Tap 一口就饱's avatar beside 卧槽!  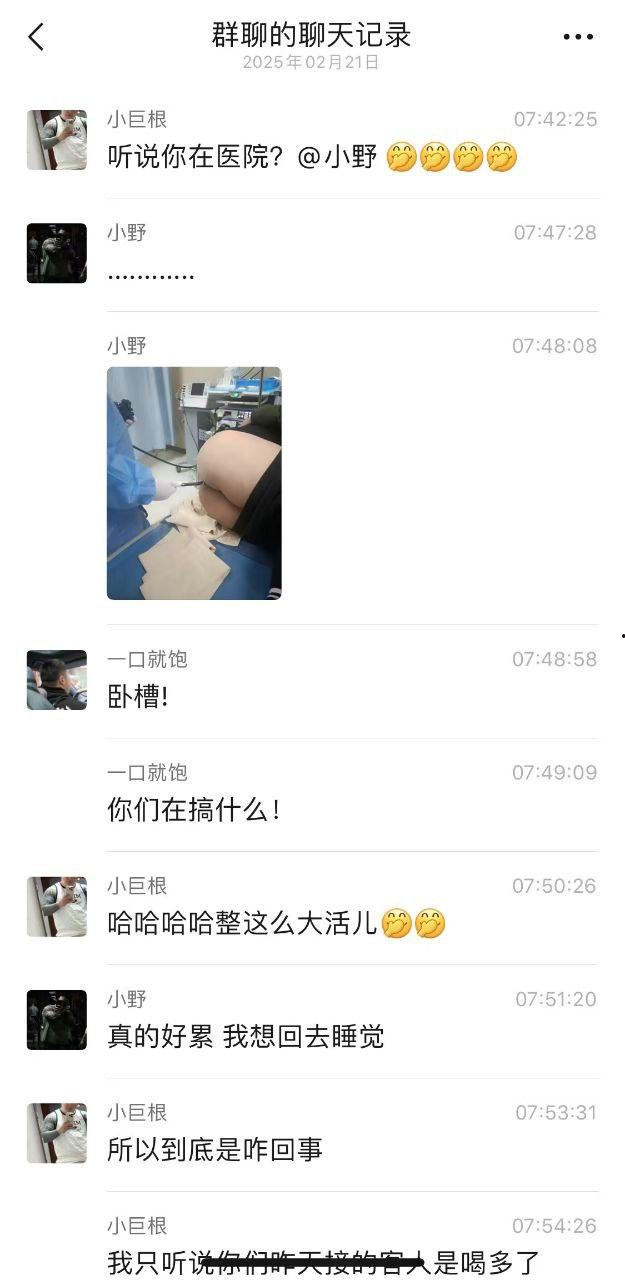56,680
